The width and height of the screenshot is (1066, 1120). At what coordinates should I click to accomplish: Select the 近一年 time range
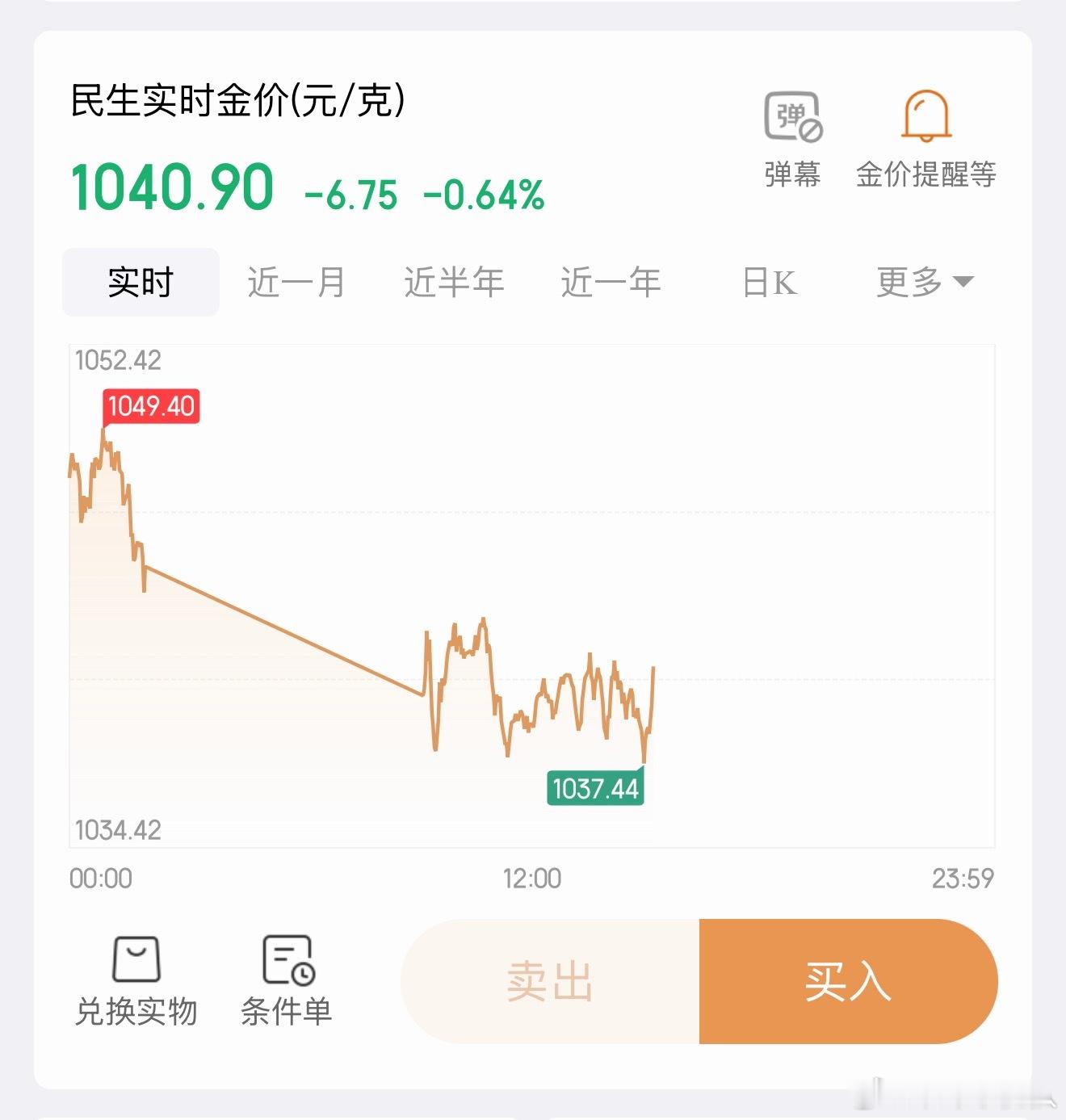(611, 282)
